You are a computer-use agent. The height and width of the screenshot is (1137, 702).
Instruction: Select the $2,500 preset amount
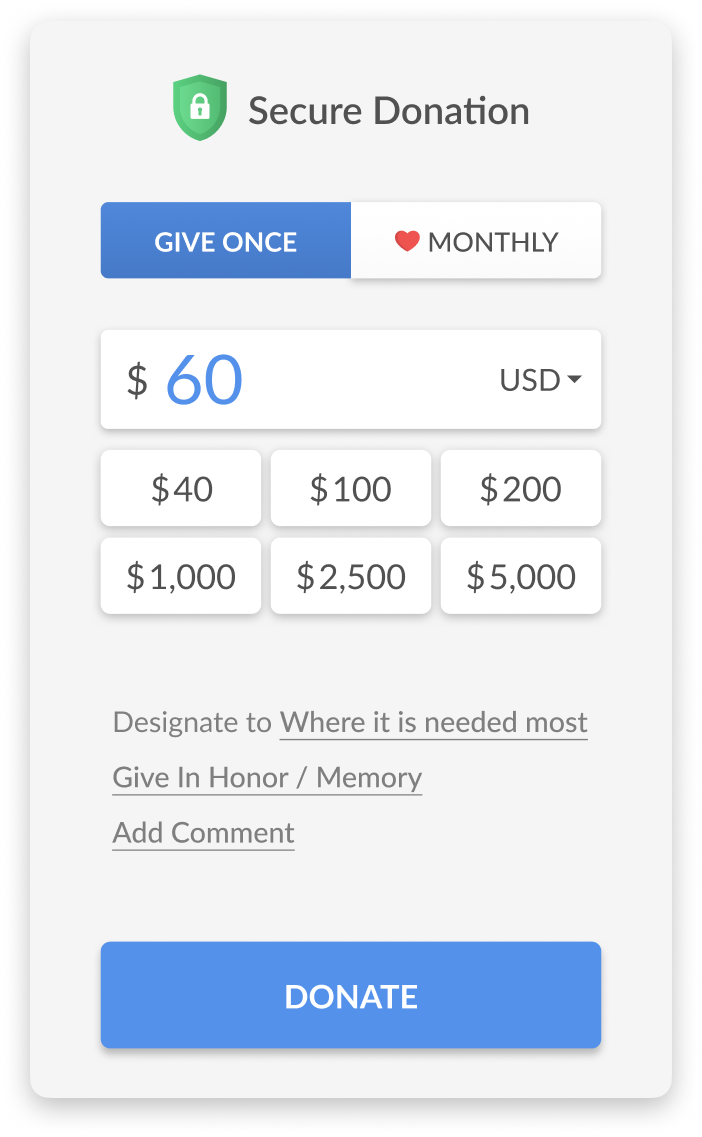(351, 576)
